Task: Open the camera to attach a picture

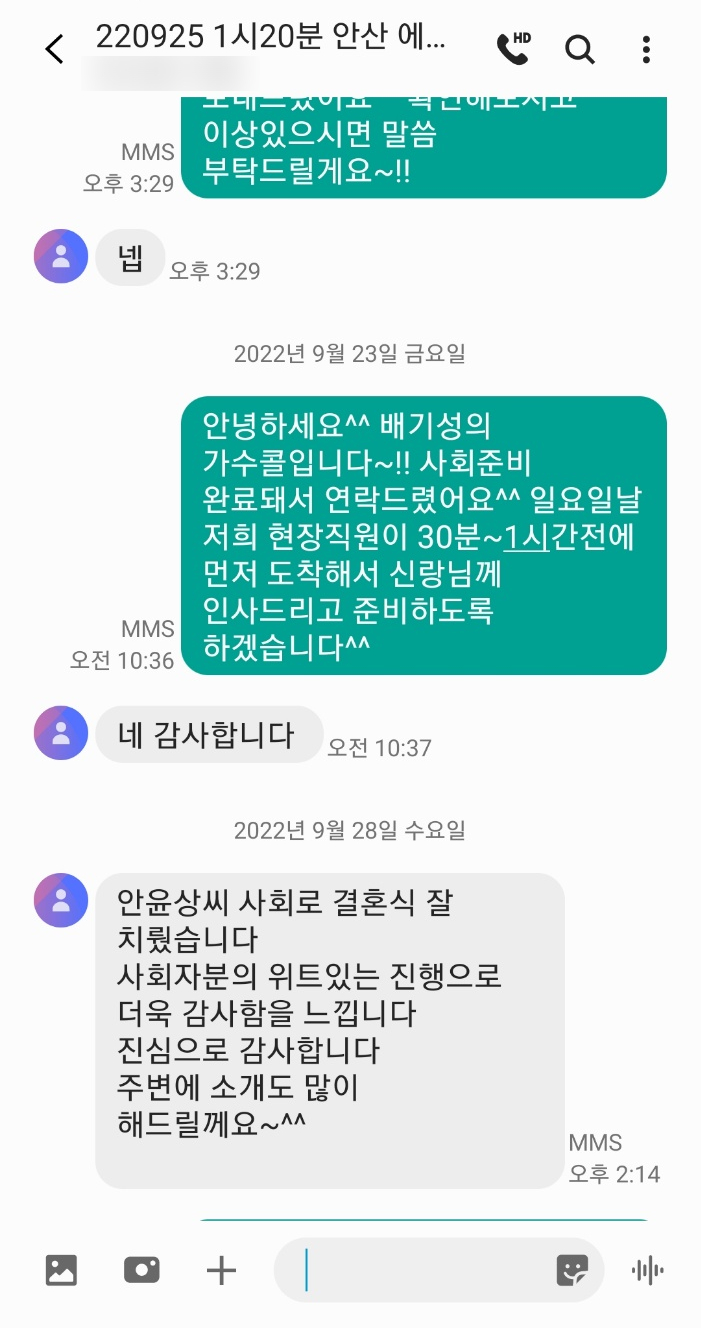Action: tap(142, 1270)
